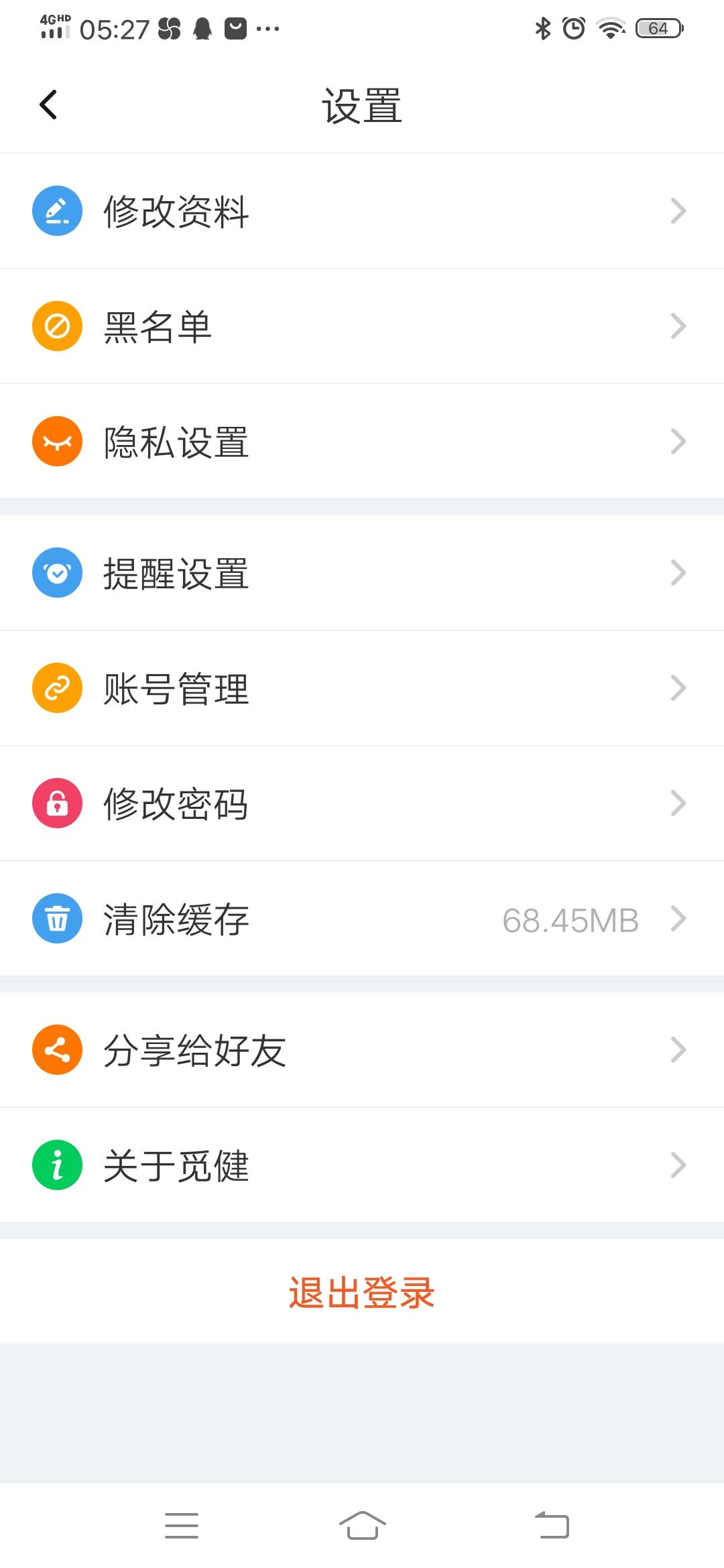724x1568 pixels.
Task: Select the trash icon beside 清除缓存
Action: (56, 919)
